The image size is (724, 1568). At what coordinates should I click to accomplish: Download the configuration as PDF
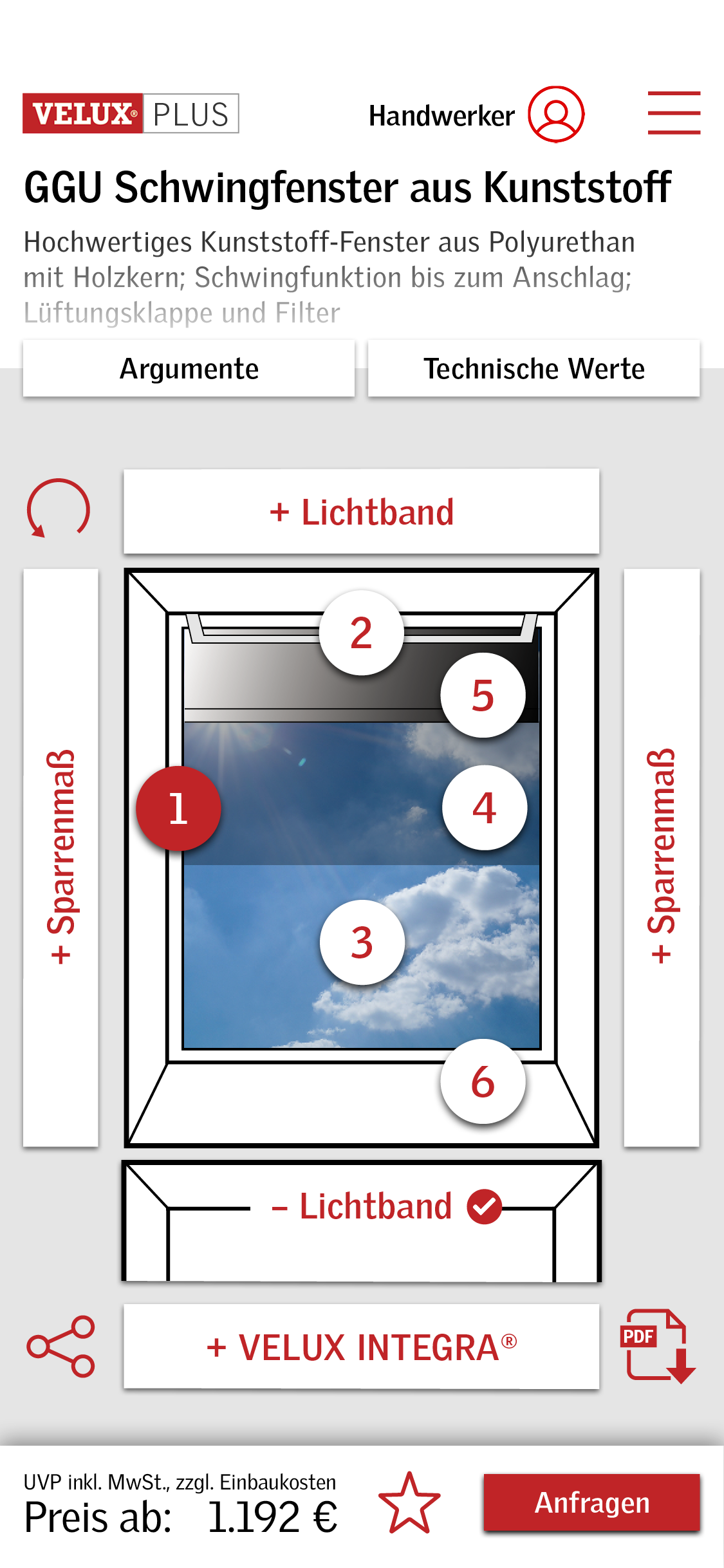click(x=658, y=1347)
